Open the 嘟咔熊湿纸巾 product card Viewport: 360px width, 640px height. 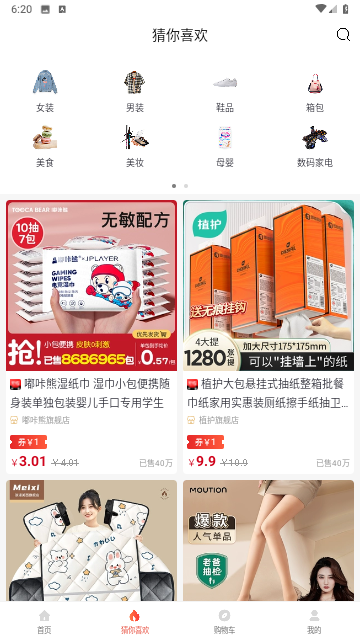[91, 337]
